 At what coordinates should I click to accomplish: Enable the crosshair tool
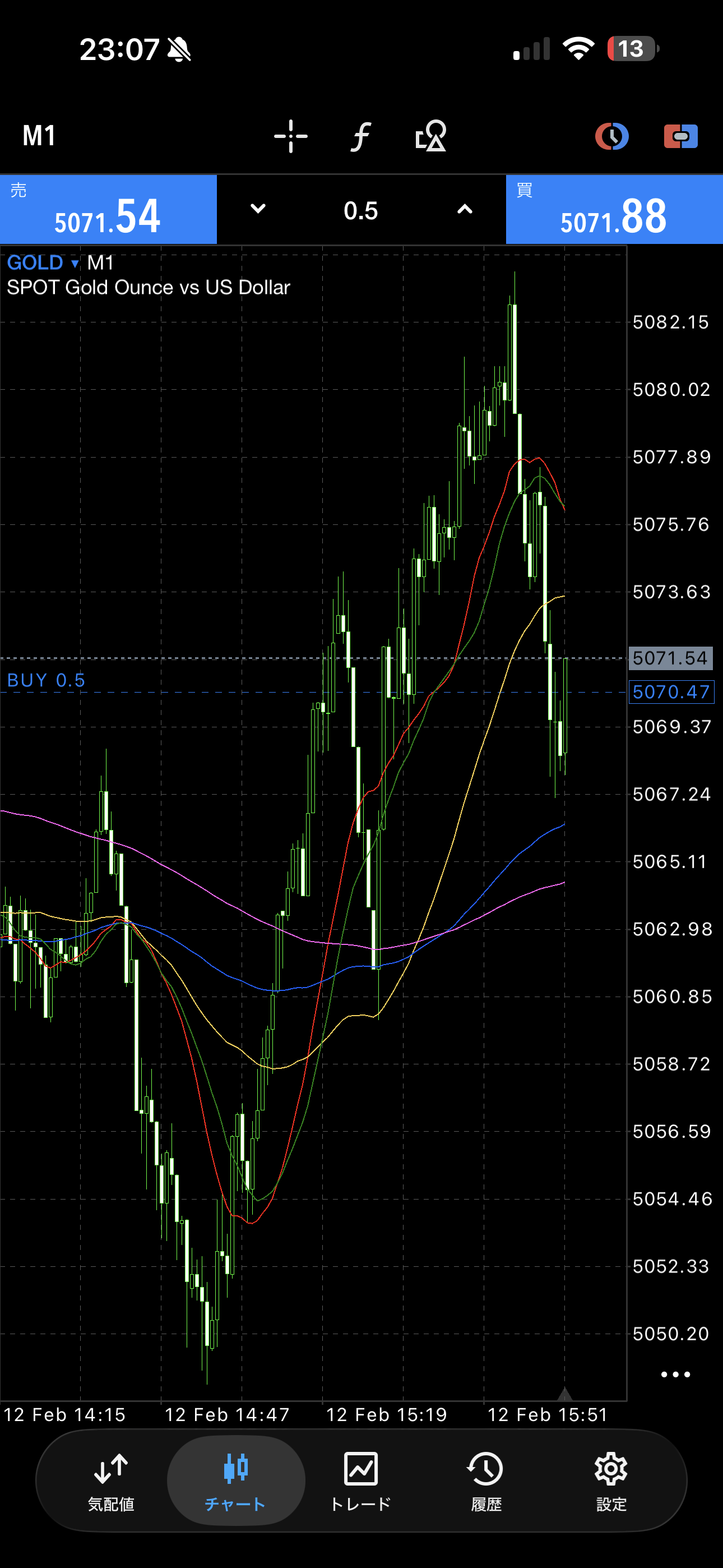(291, 136)
